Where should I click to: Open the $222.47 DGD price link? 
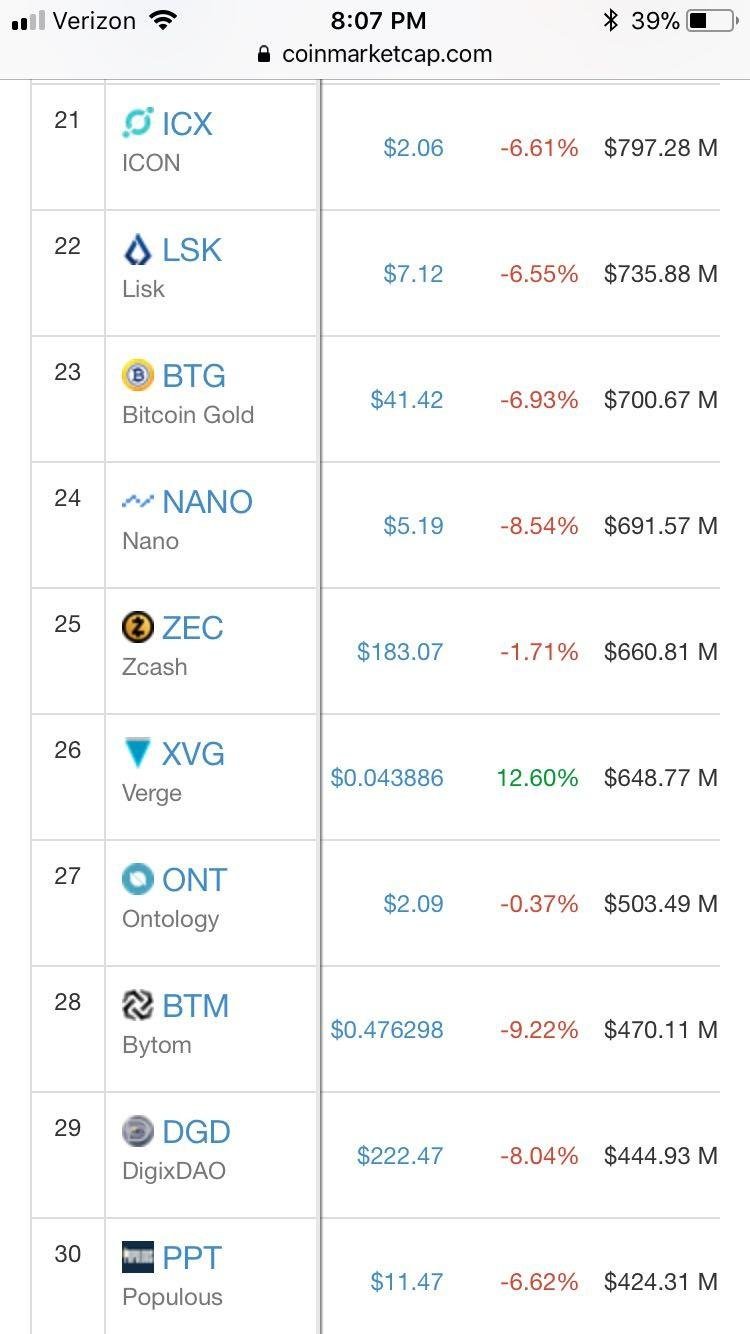coord(400,1156)
